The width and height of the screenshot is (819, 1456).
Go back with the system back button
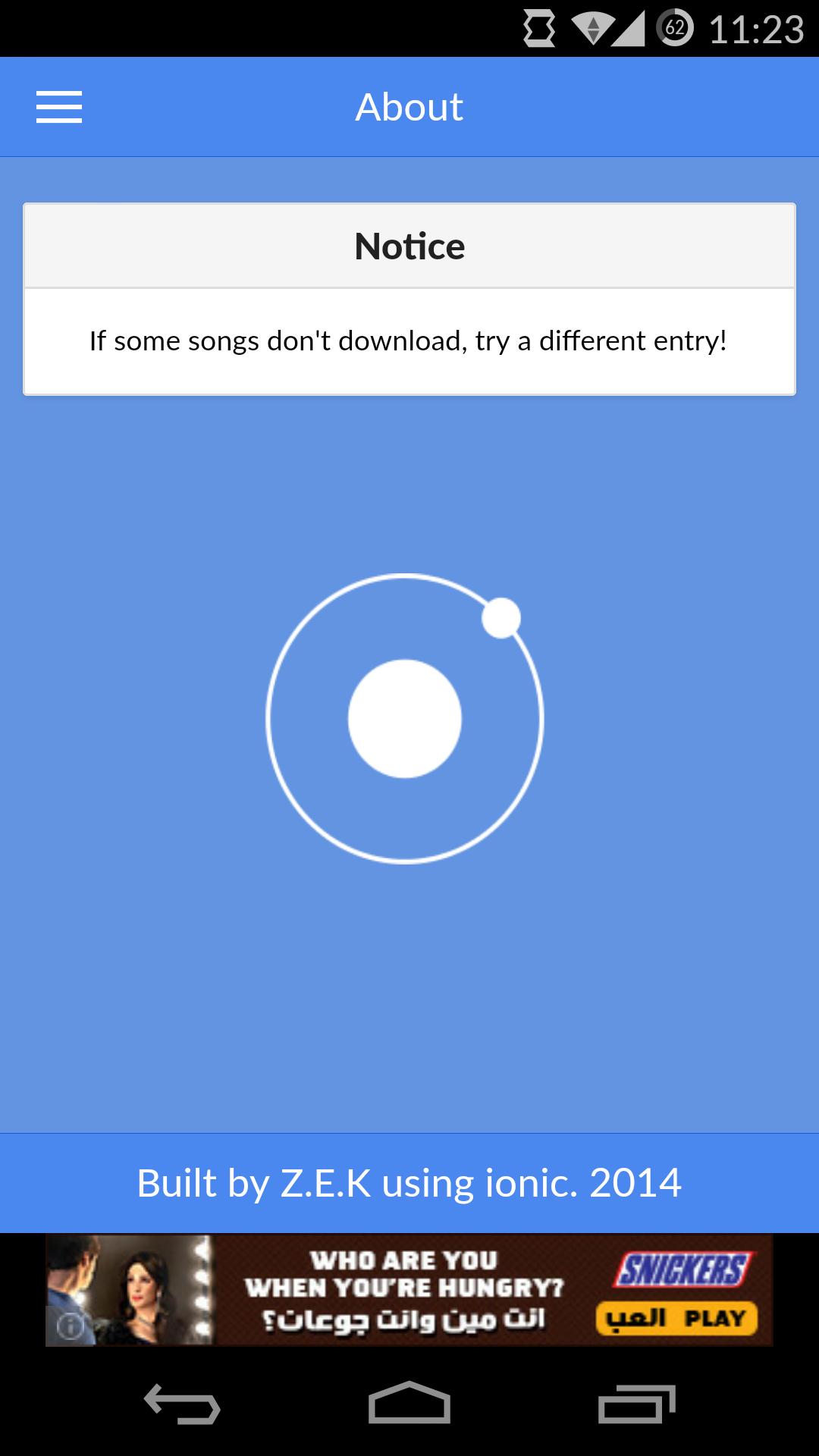pyautogui.click(x=182, y=1404)
